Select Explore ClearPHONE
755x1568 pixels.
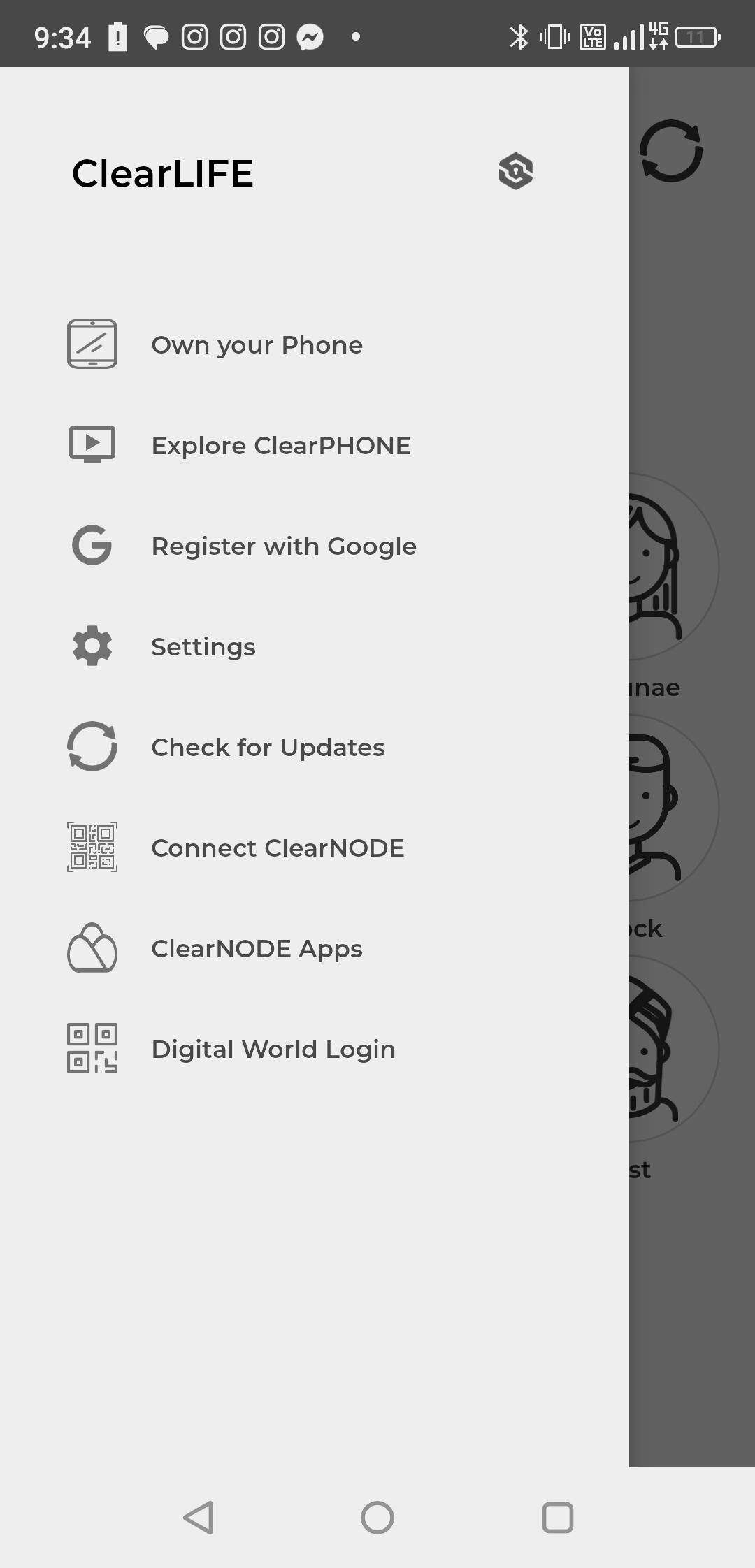(x=280, y=445)
